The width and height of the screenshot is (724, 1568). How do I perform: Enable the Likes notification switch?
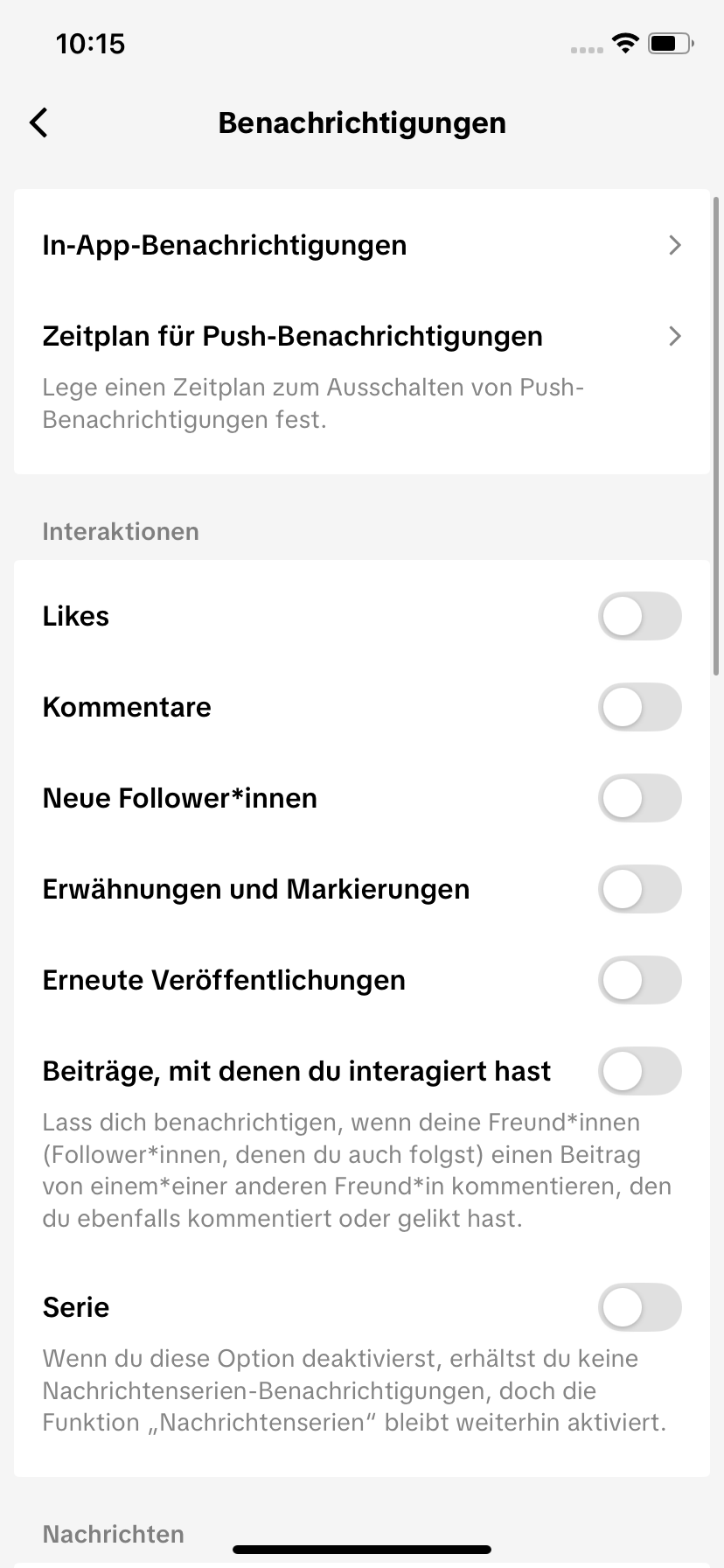pyautogui.click(x=640, y=616)
